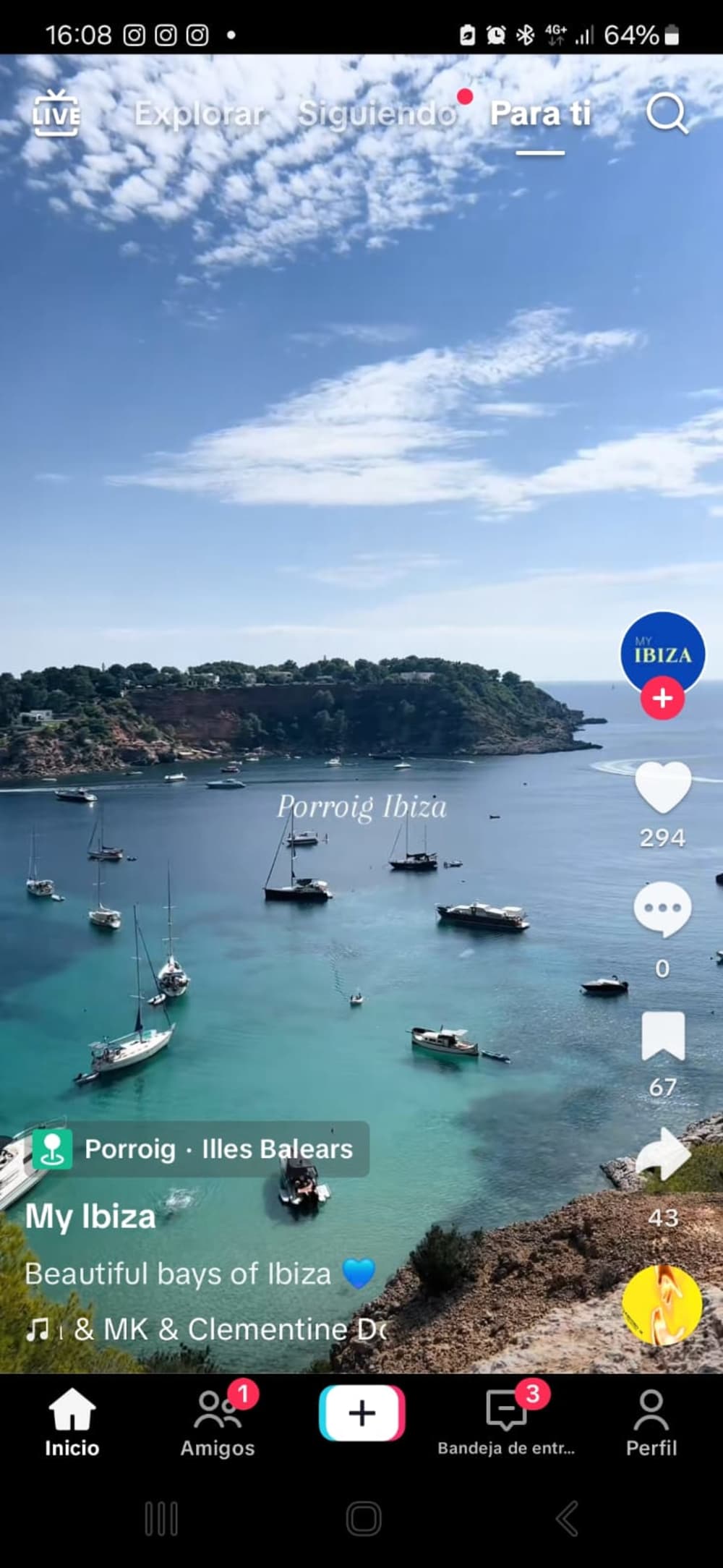Switch to the Explorar tab
The image size is (723, 1568).
tap(200, 114)
